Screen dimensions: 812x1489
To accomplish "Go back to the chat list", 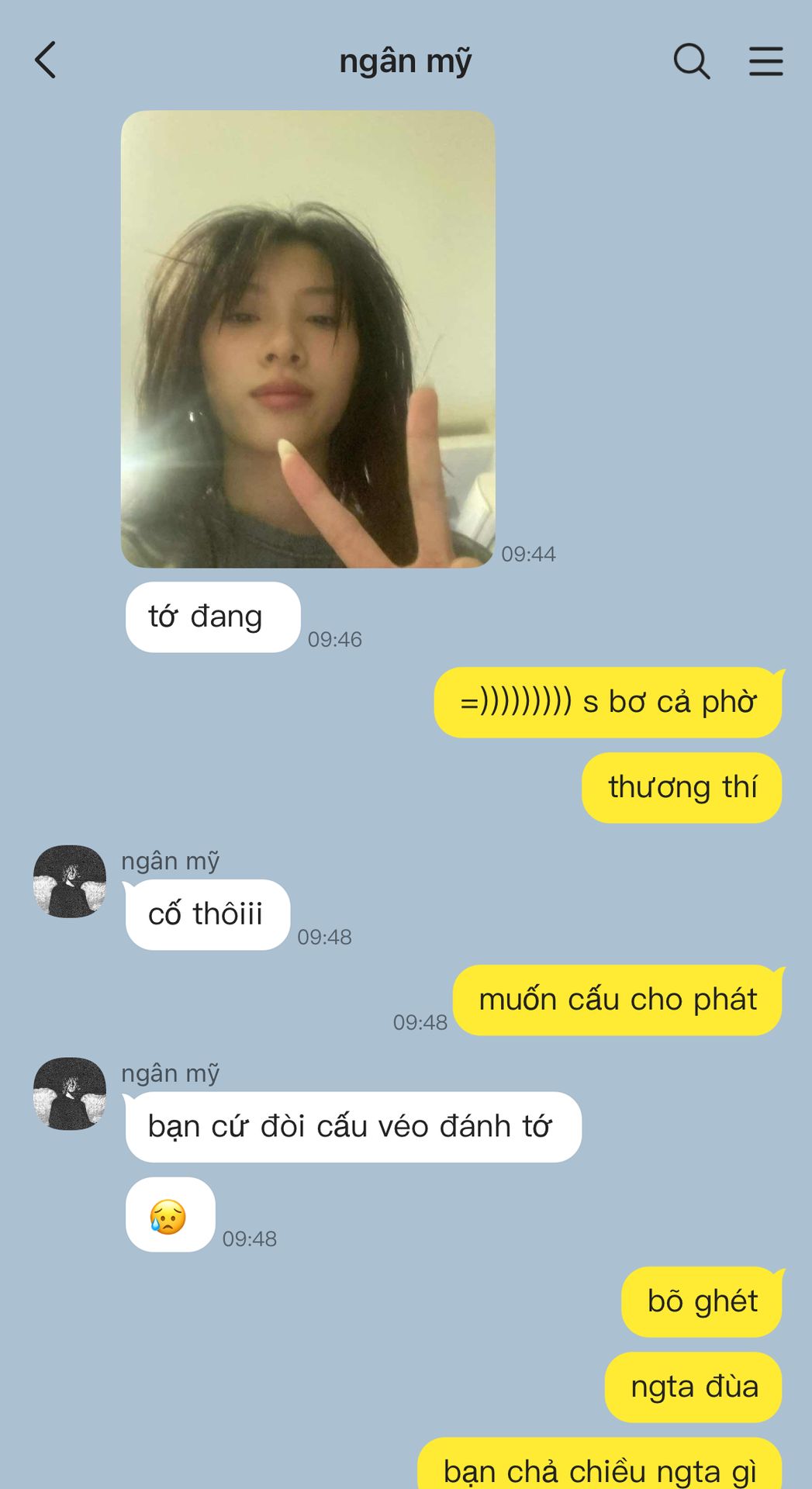I will (47, 60).
